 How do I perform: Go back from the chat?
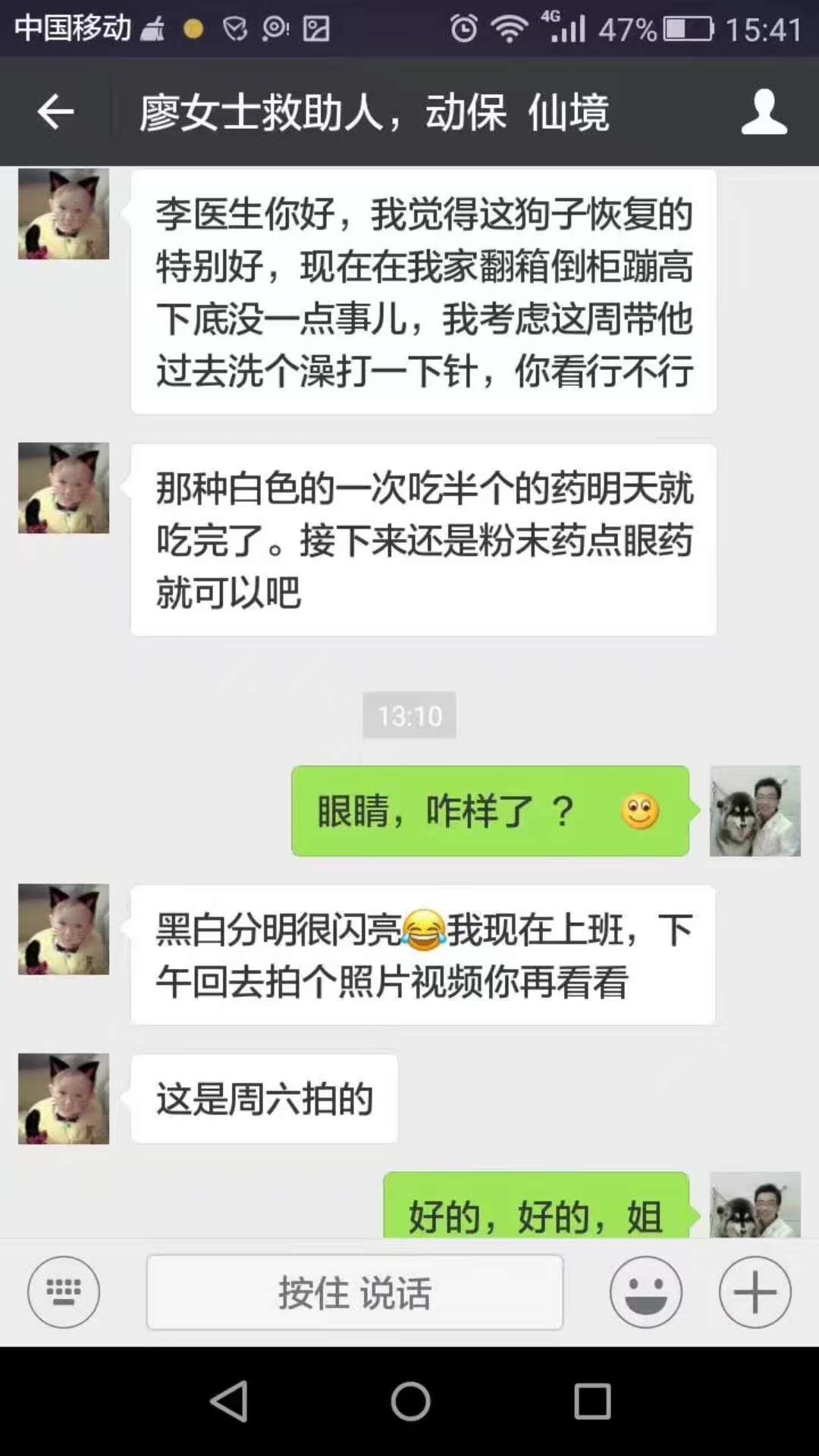tap(55, 112)
